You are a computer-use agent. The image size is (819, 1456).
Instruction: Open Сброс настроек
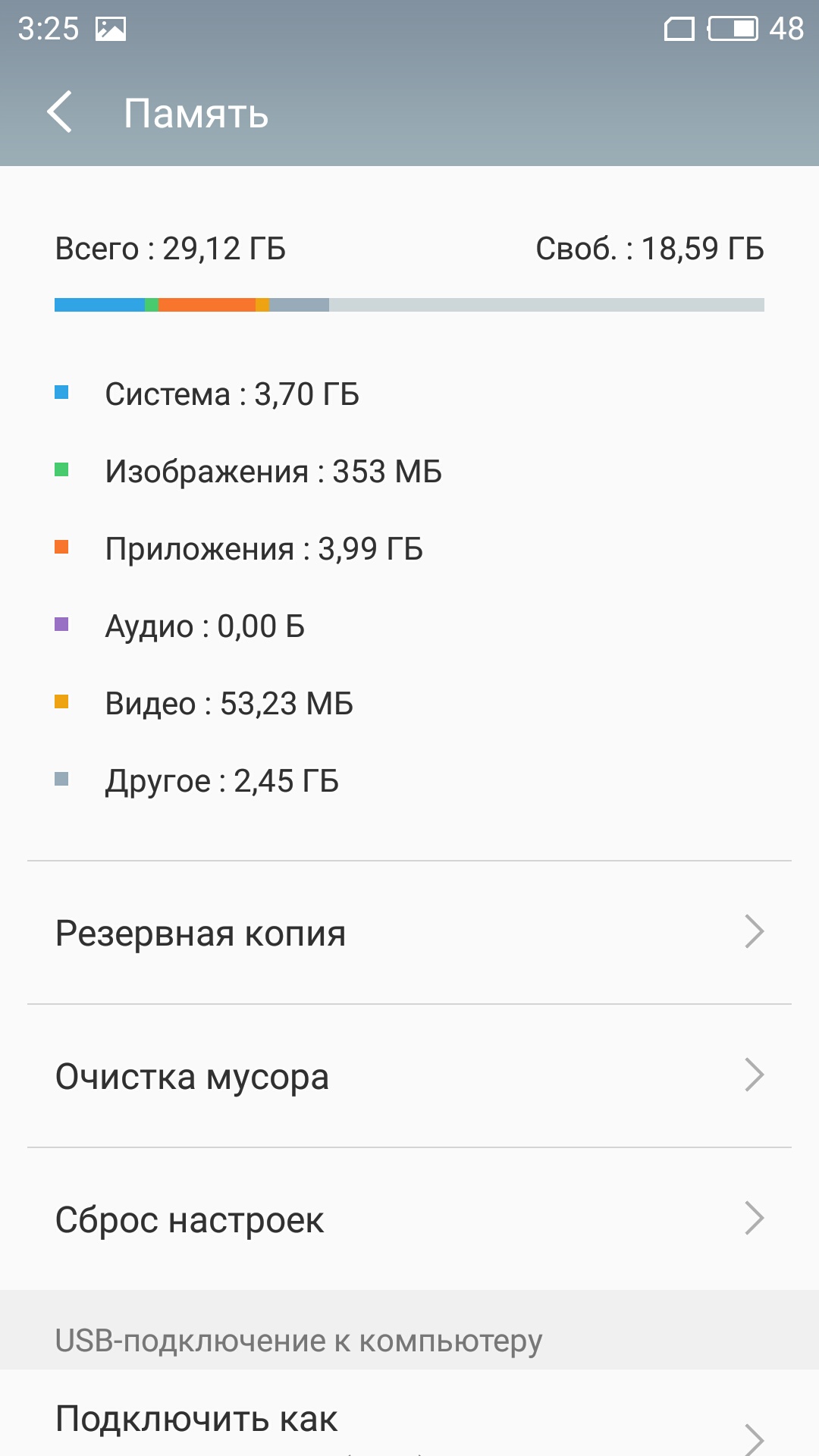click(x=409, y=1219)
